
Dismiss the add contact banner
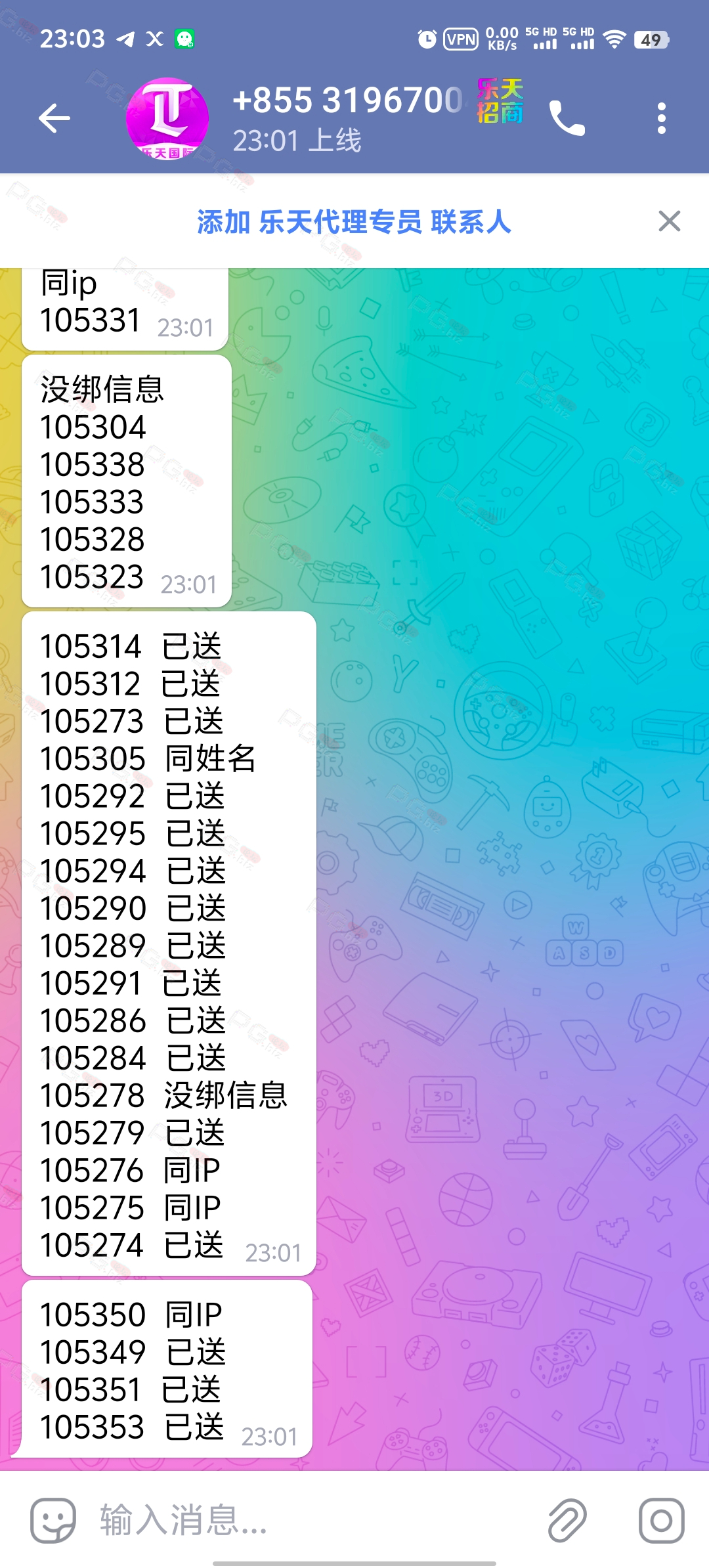pos(669,221)
